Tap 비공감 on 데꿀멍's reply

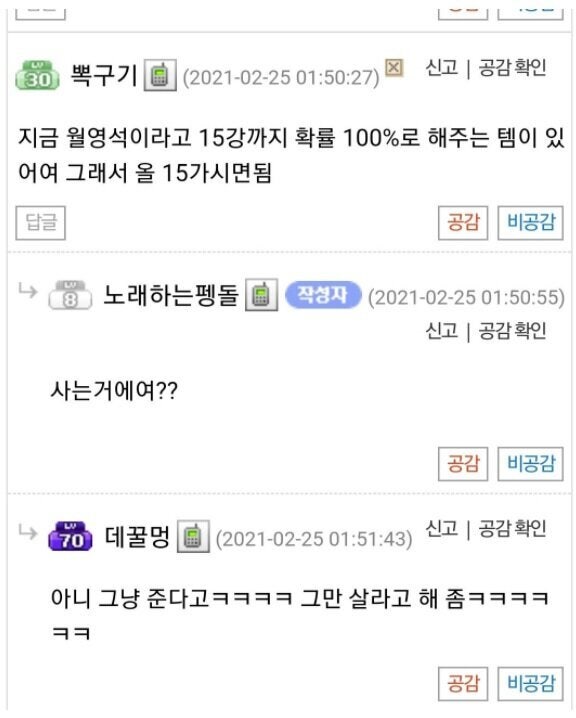(531, 684)
